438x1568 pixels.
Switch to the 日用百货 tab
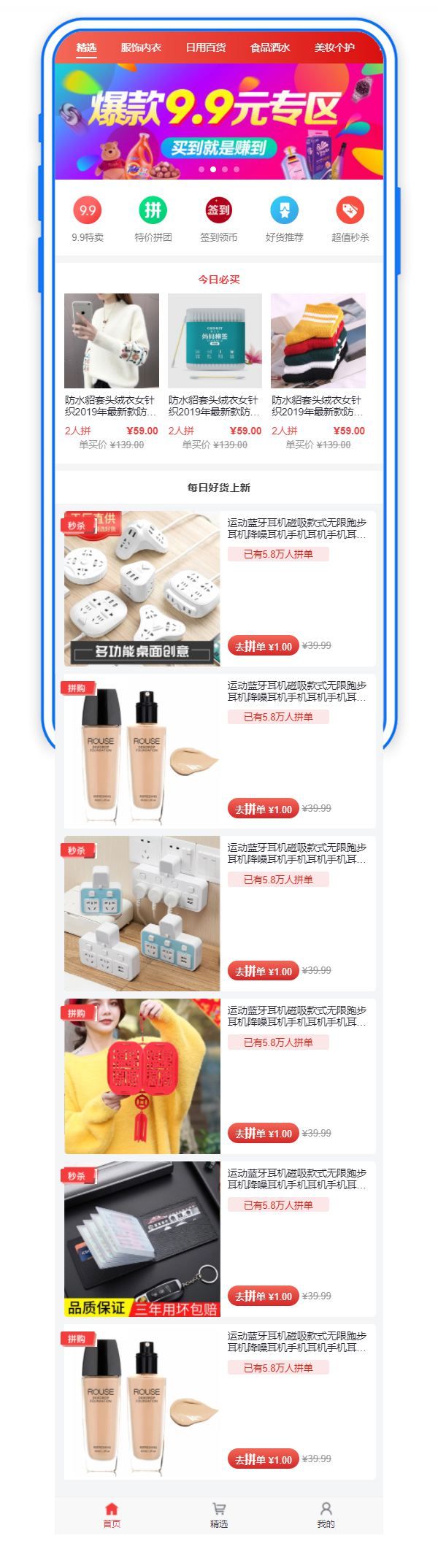[205, 47]
